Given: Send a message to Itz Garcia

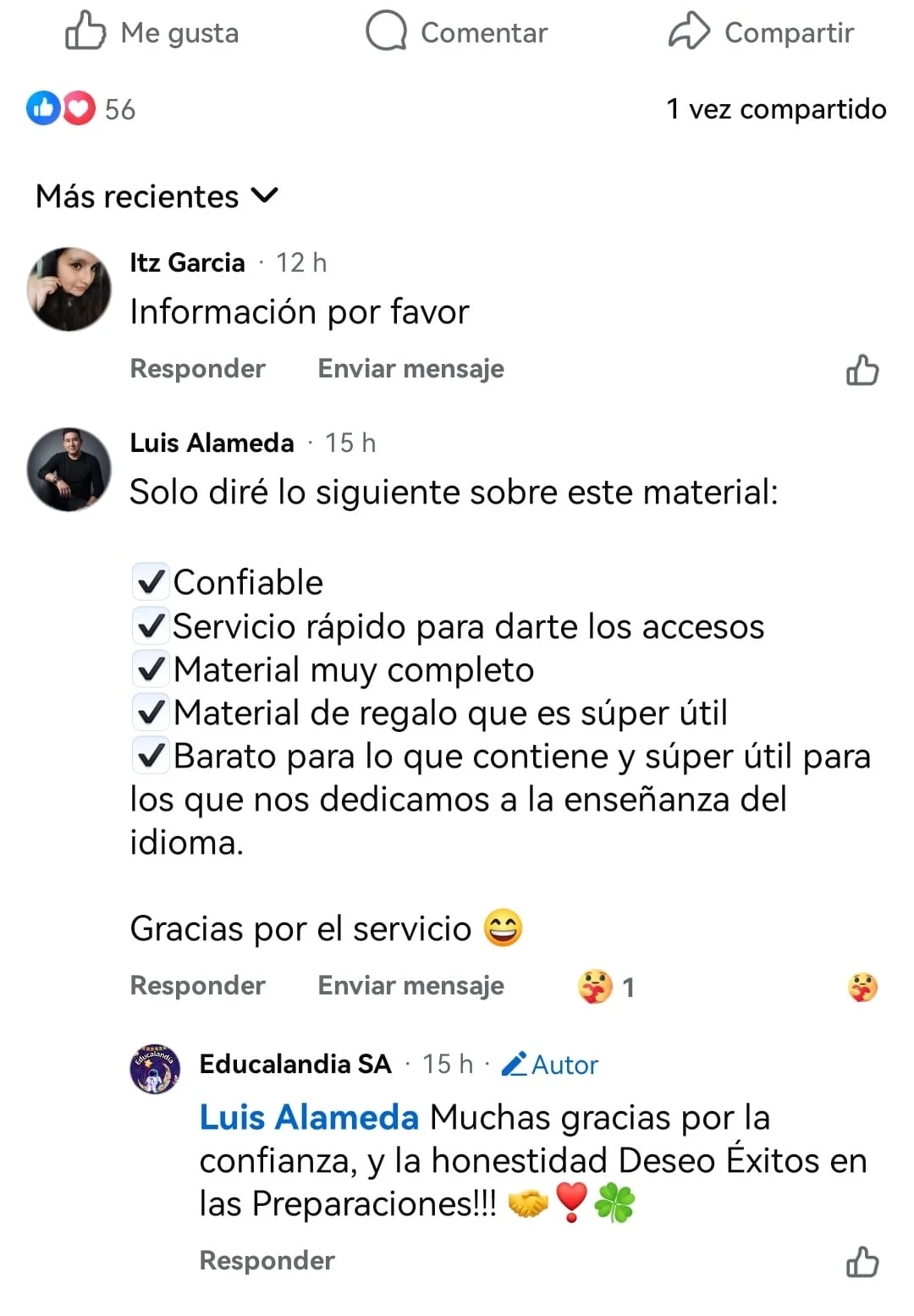Looking at the screenshot, I should click(410, 369).
